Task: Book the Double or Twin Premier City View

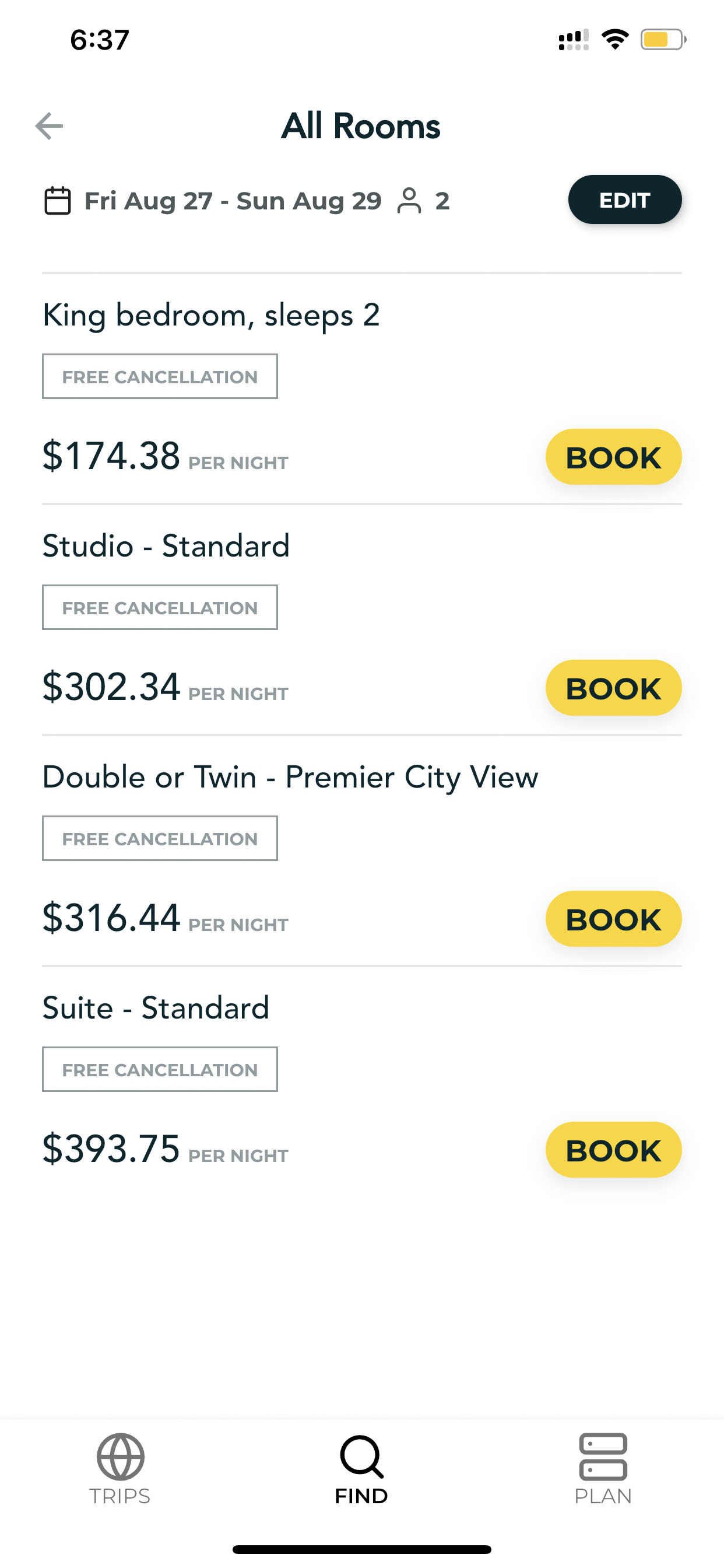Action: [x=613, y=919]
